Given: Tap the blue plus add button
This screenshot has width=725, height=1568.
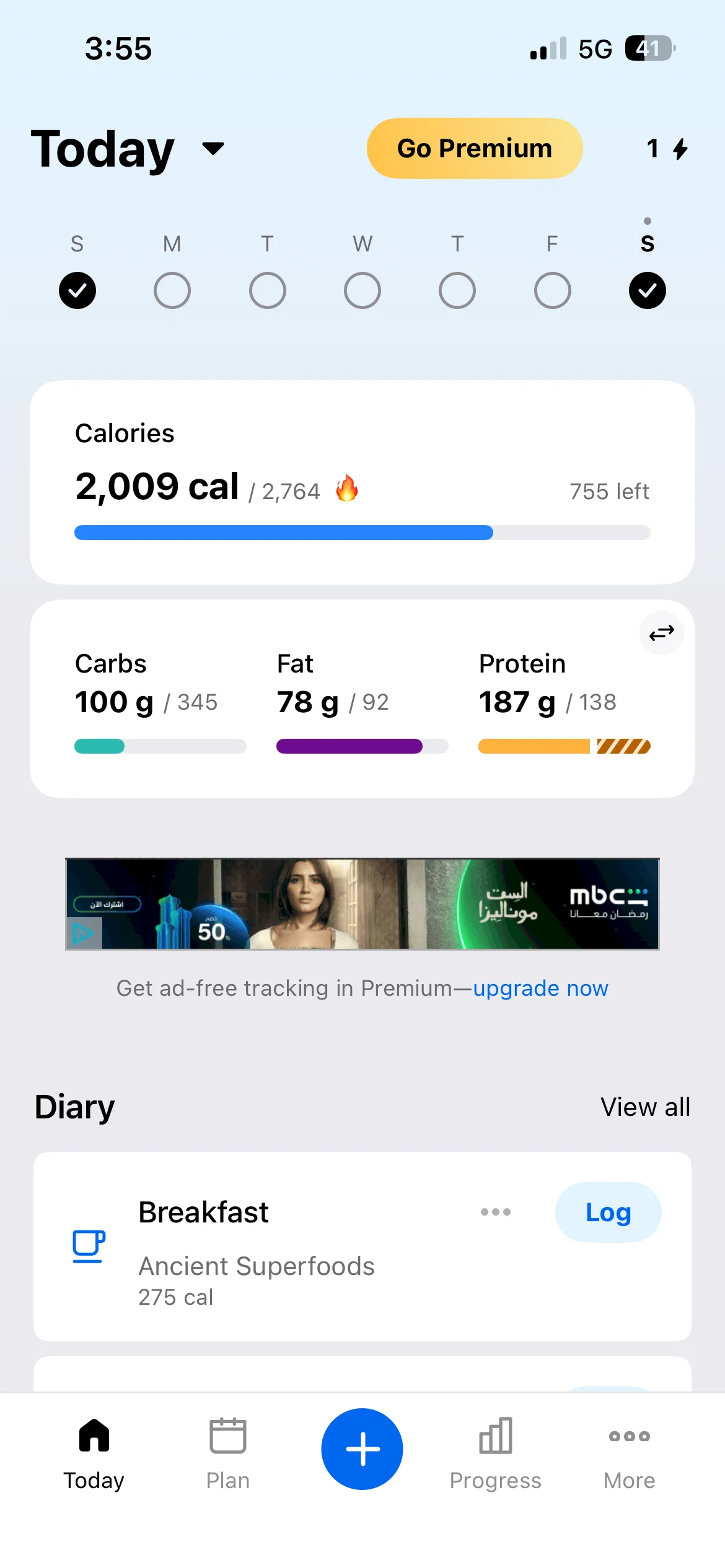Looking at the screenshot, I should [362, 1449].
